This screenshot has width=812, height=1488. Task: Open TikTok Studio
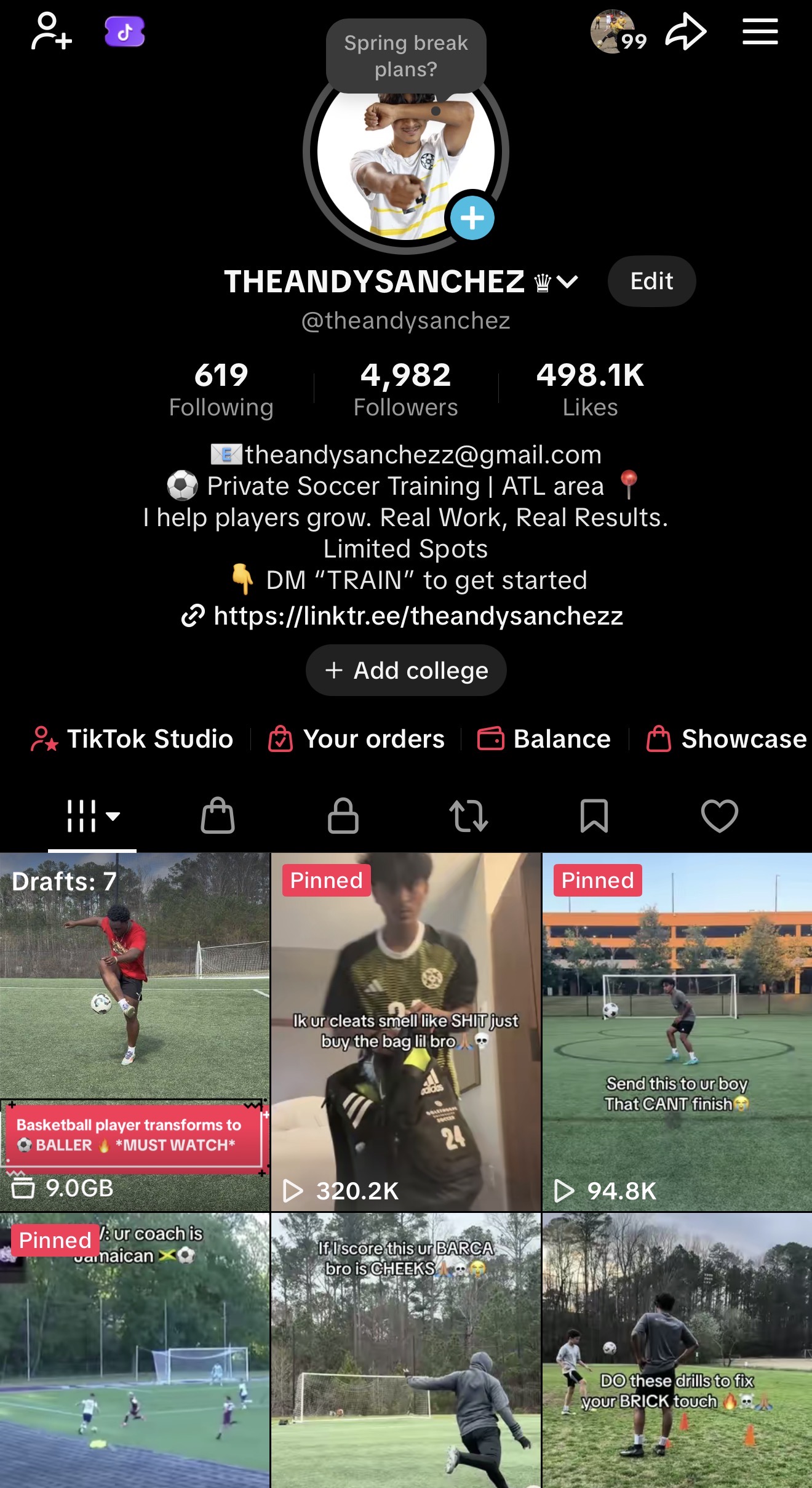pos(133,738)
